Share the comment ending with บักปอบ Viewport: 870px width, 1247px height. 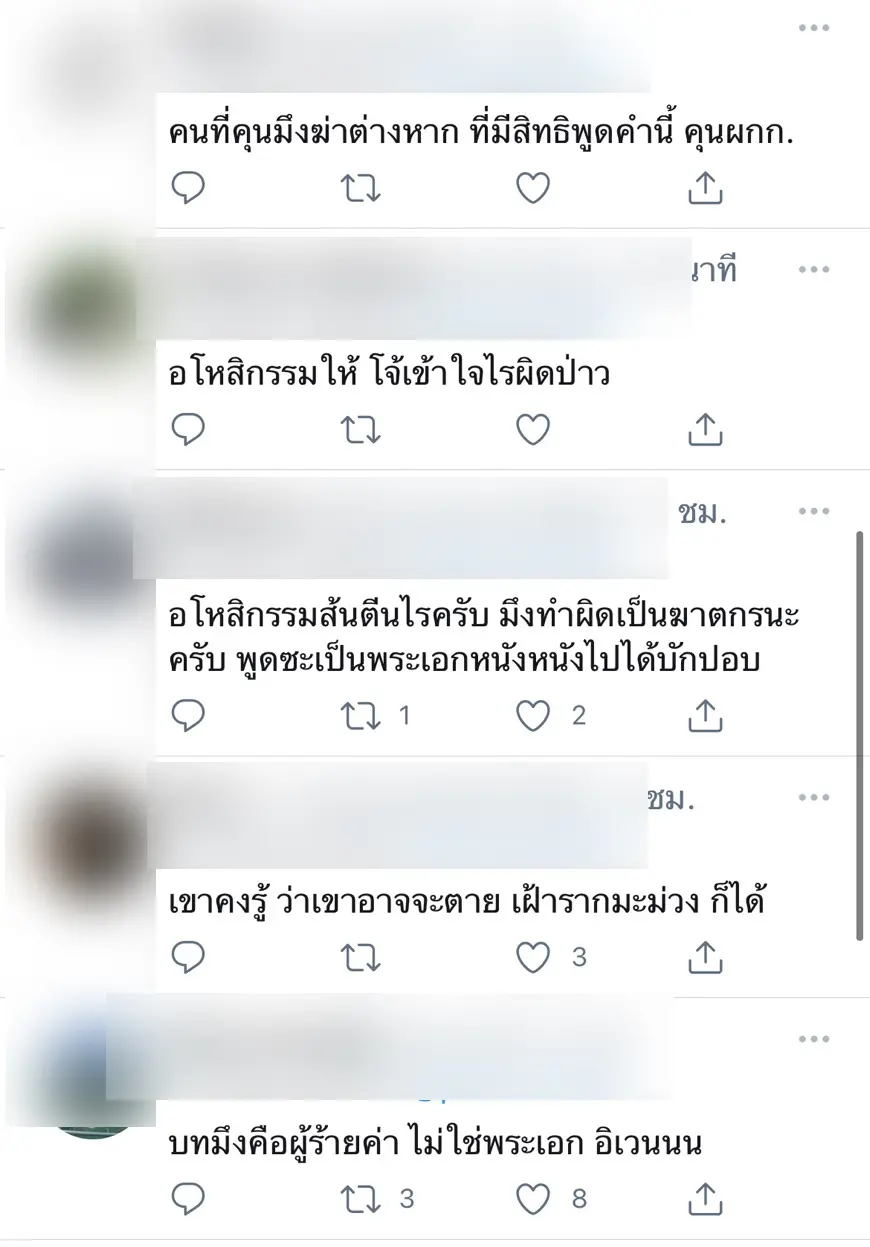tap(705, 715)
